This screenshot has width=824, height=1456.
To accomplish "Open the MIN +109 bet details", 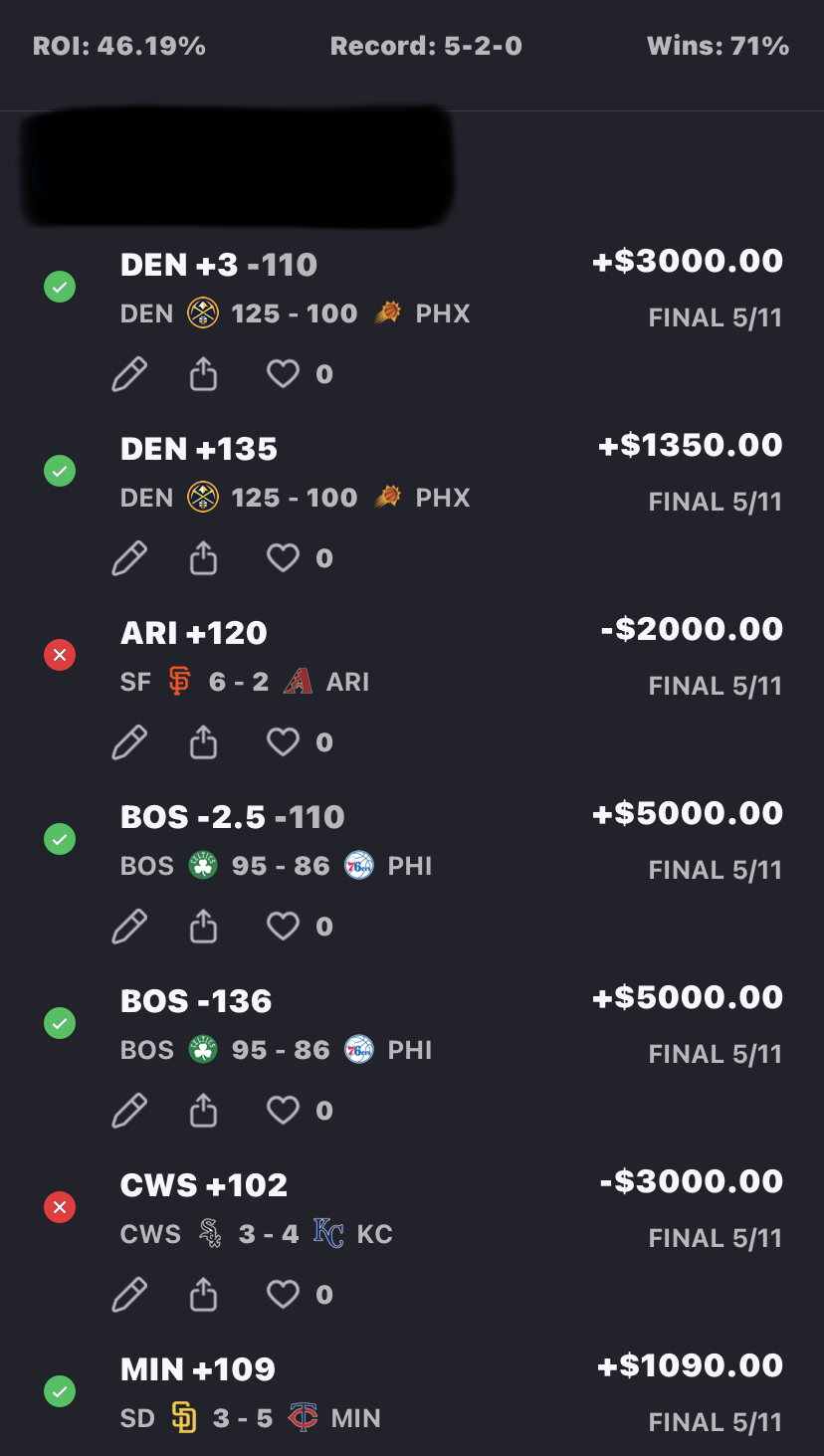I will (198, 1369).
